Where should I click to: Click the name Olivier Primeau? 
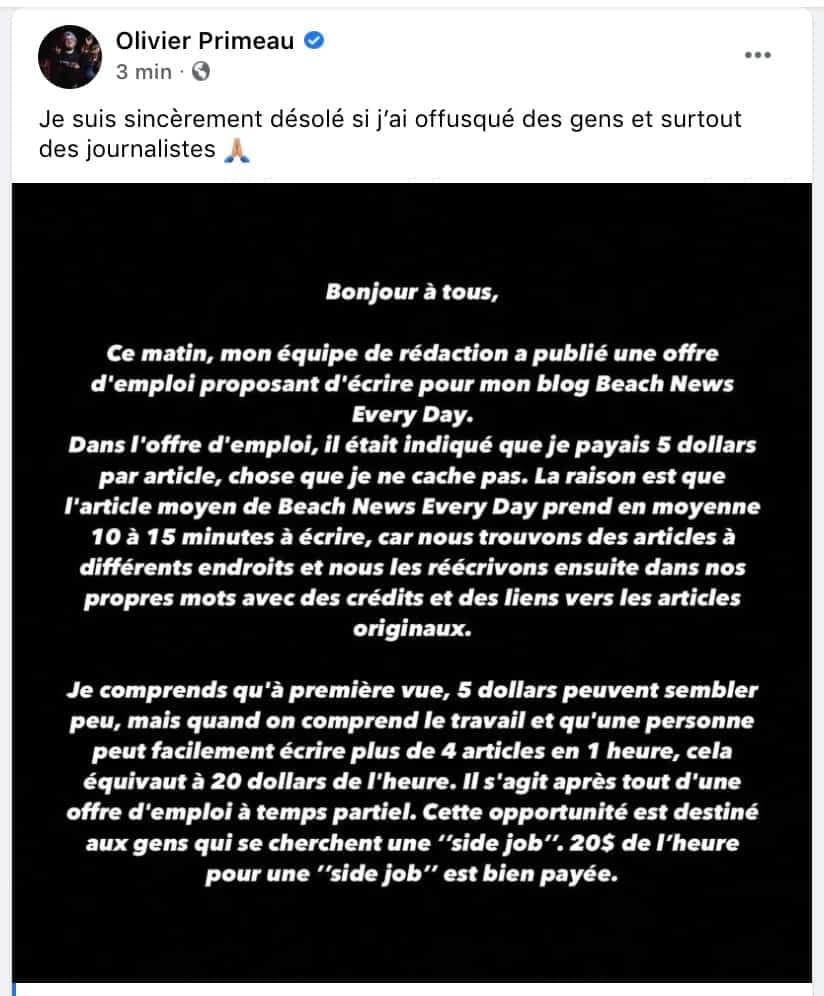click(x=204, y=41)
